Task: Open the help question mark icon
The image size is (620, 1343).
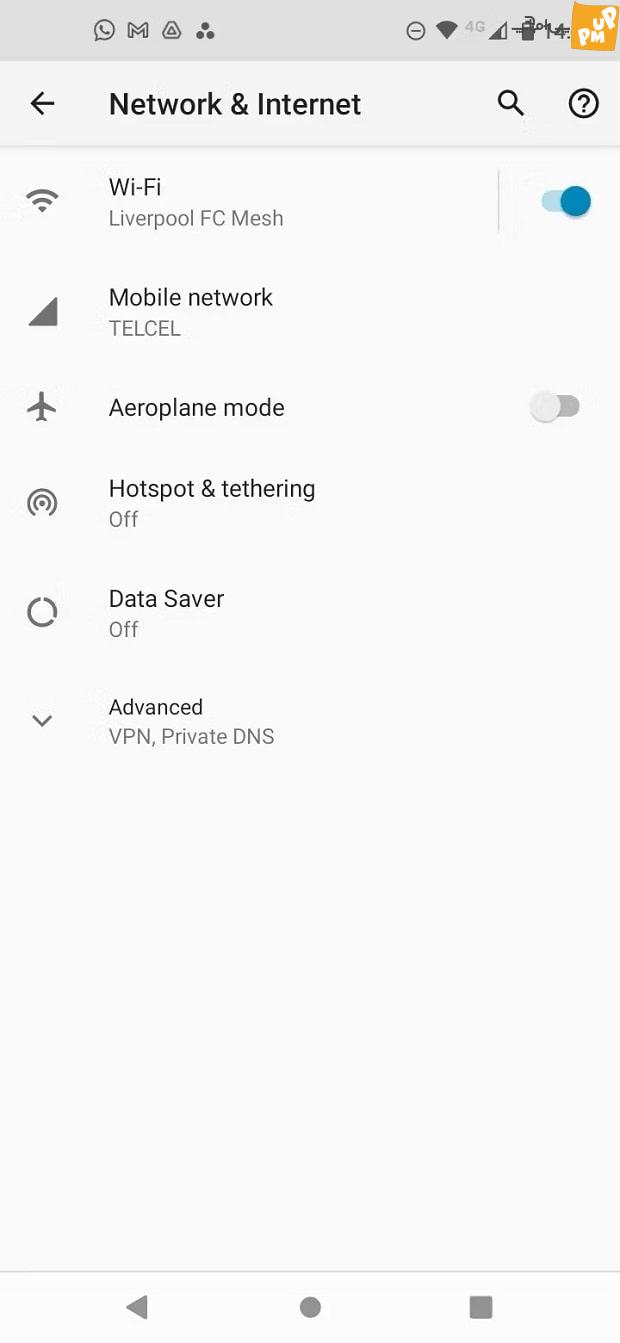Action: [583, 103]
